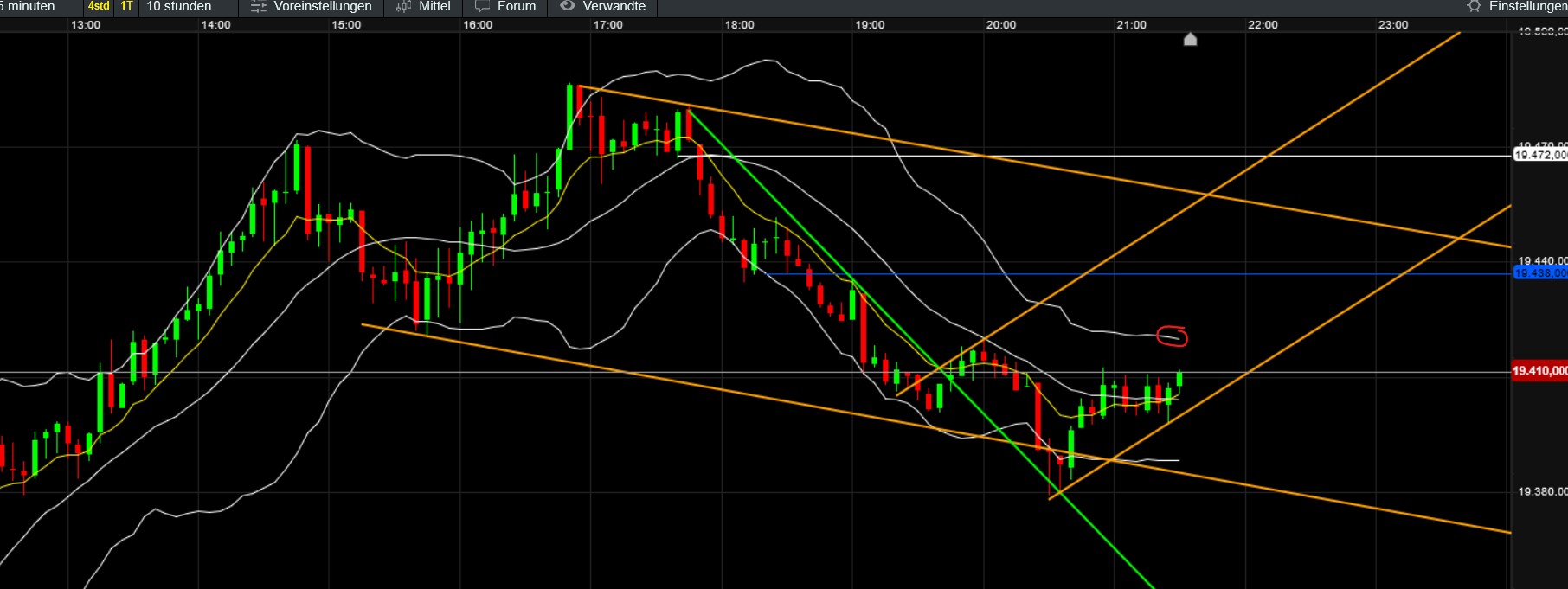The height and width of the screenshot is (589, 1568).
Task: Open Voreinstellungen presets
Action: point(312,6)
